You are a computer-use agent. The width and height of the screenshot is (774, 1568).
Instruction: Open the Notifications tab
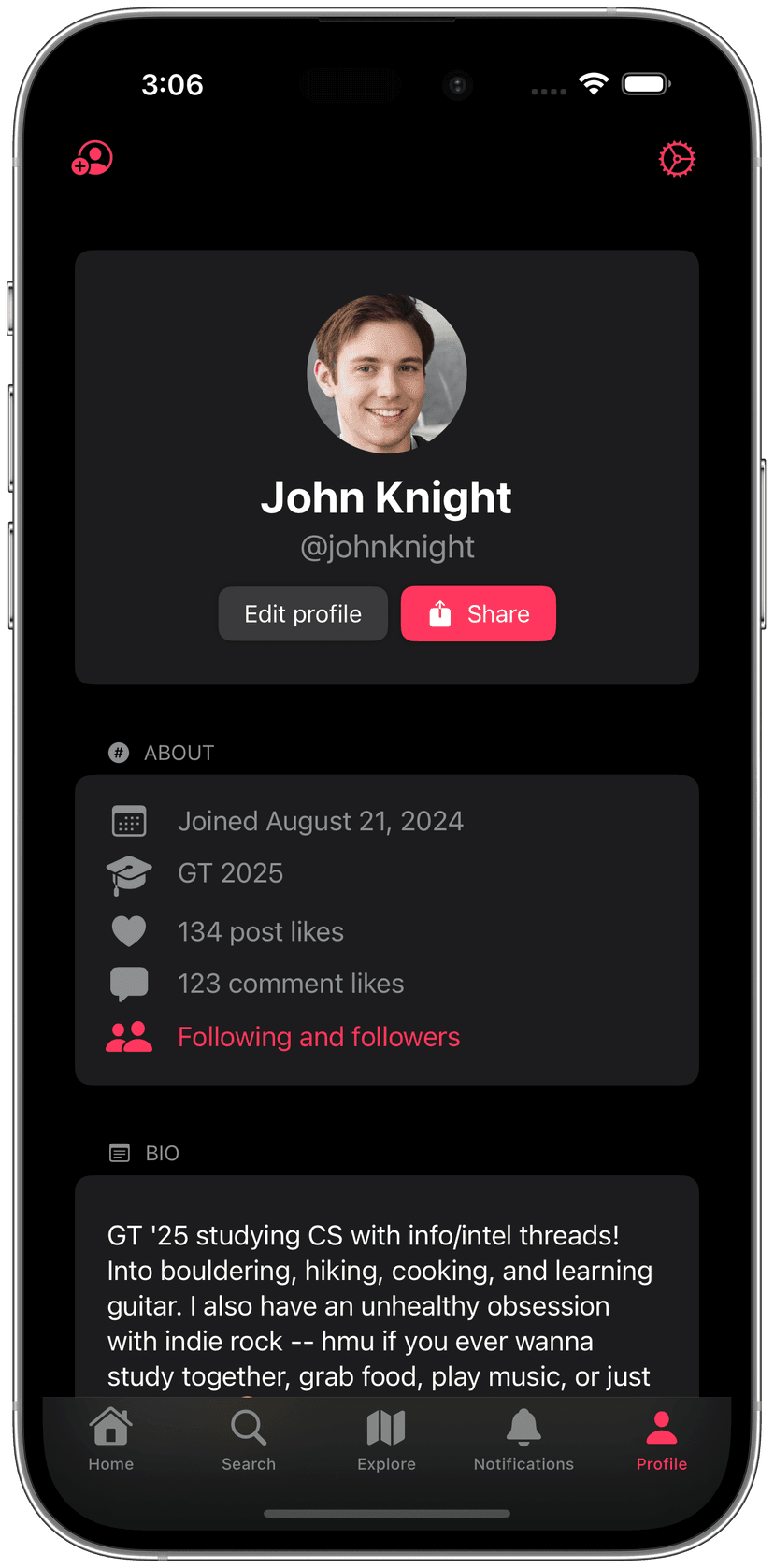coord(523,1439)
